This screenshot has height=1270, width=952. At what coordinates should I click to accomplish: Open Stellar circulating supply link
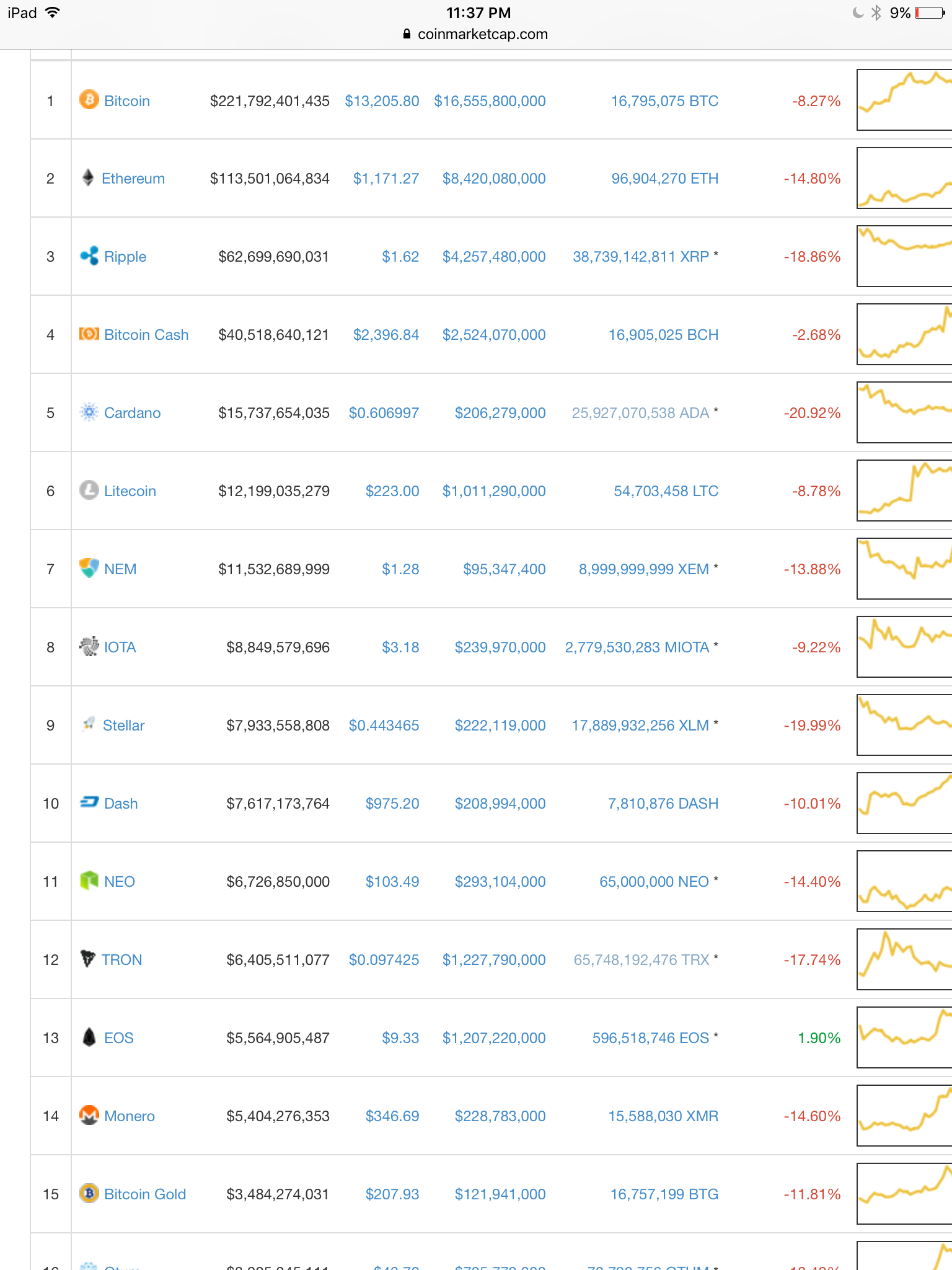(x=640, y=726)
